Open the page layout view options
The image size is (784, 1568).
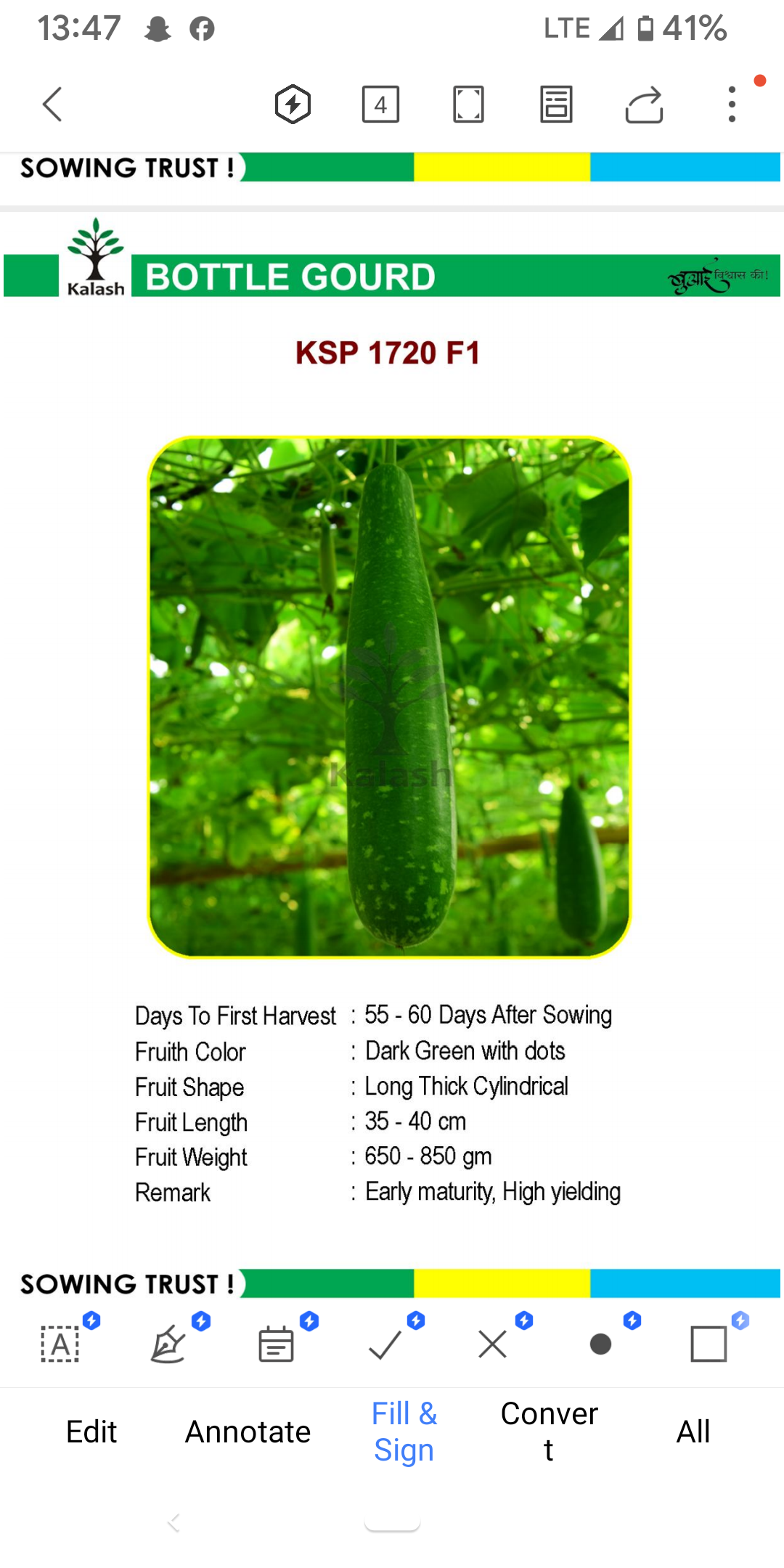556,105
